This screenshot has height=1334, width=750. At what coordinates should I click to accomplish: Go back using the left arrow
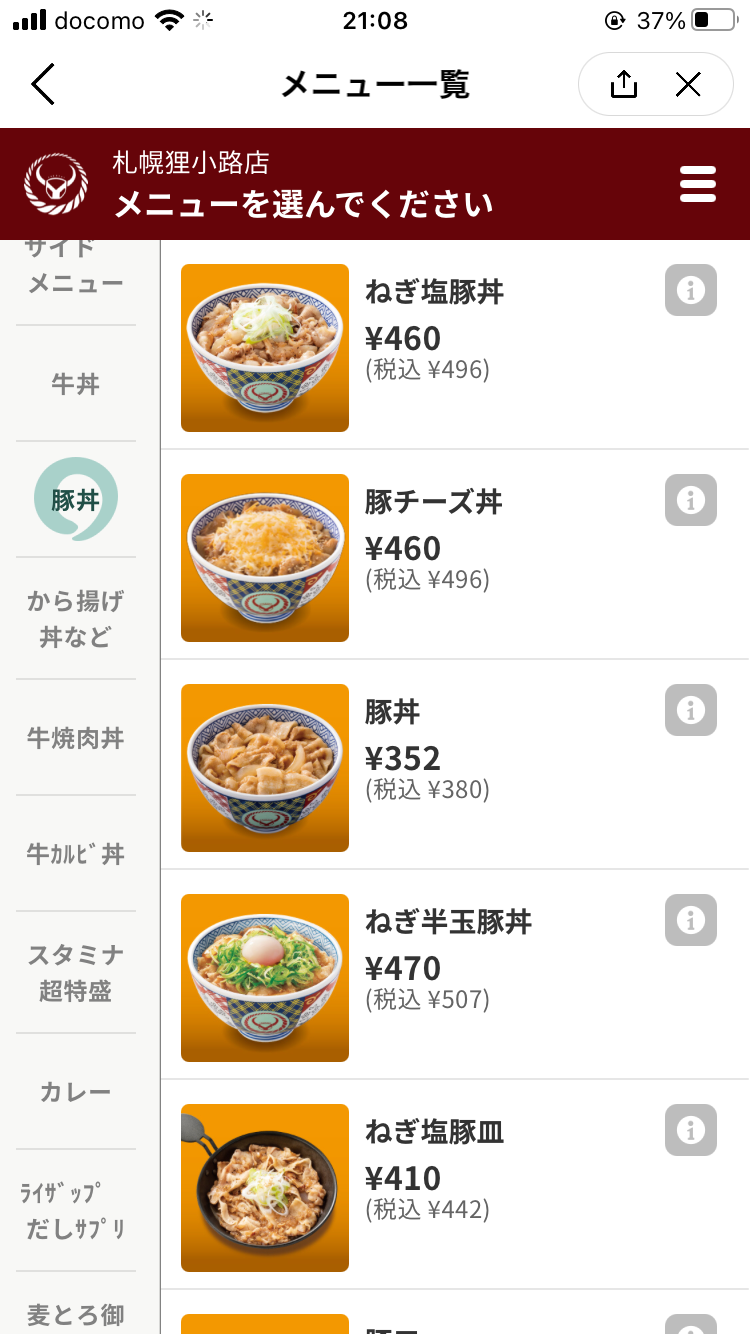pyautogui.click(x=43, y=85)
